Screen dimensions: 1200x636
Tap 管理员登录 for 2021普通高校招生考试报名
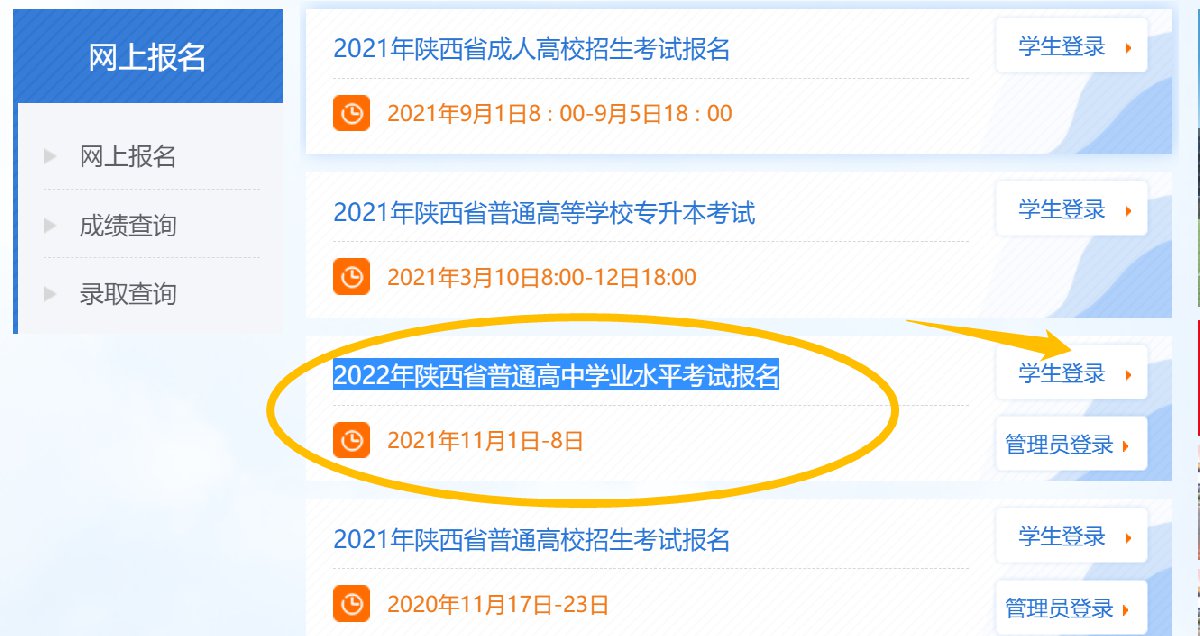click(x=1071, y=607)
